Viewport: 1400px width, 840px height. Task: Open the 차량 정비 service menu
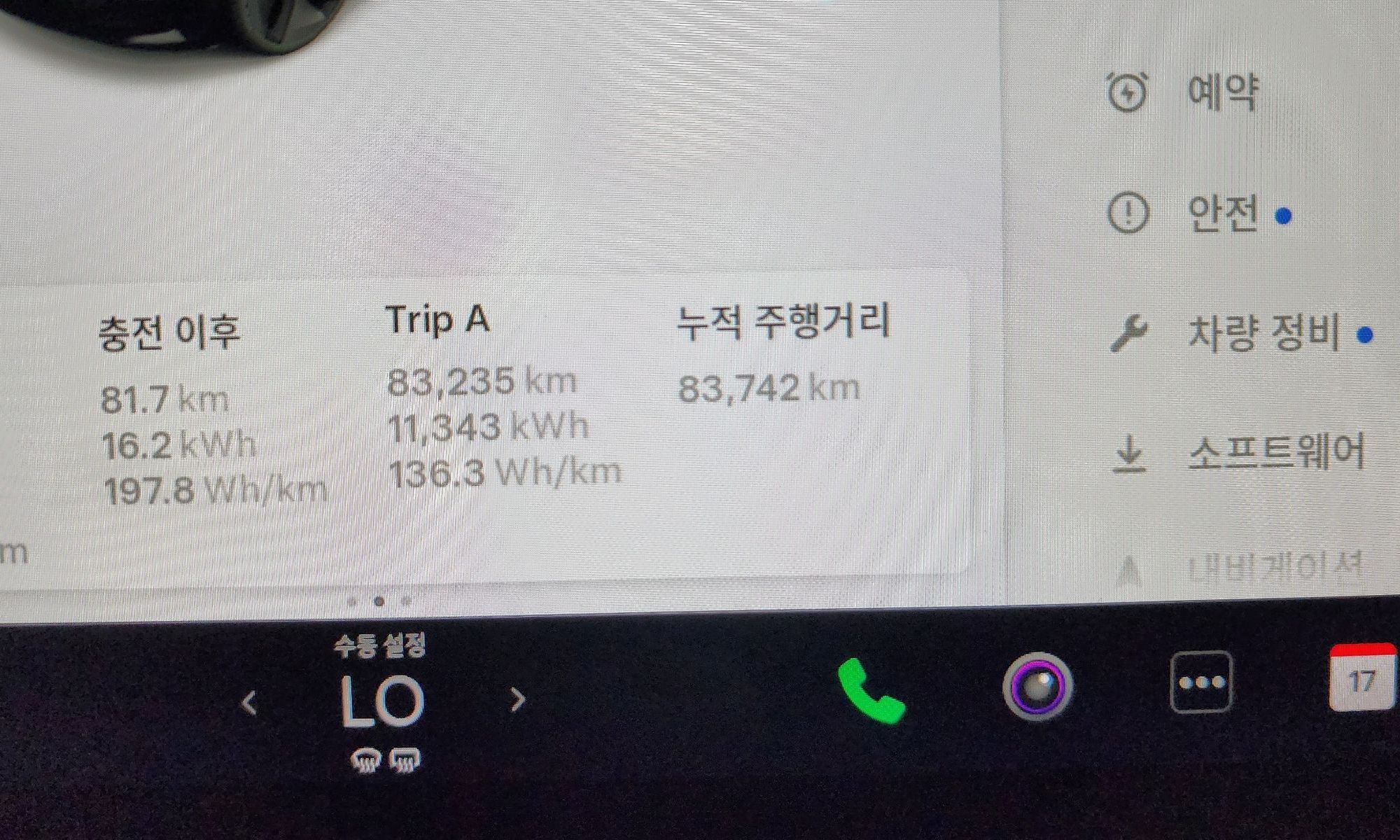(1260, 333)
